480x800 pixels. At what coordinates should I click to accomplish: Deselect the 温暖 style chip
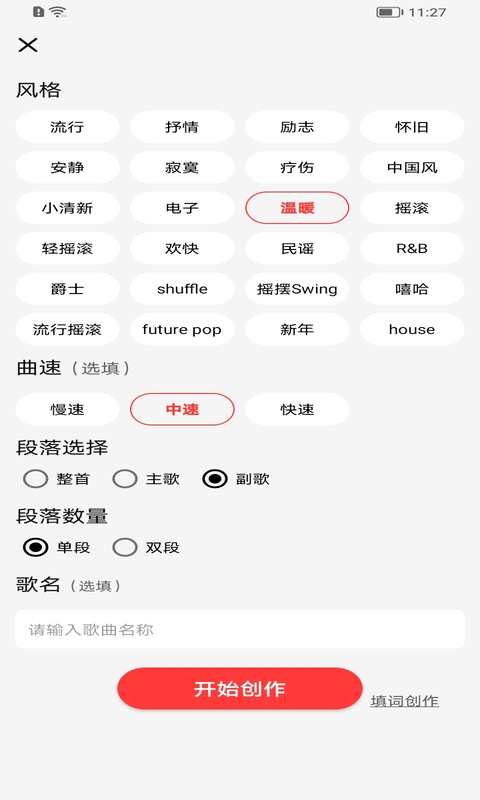tap(297, 208)
